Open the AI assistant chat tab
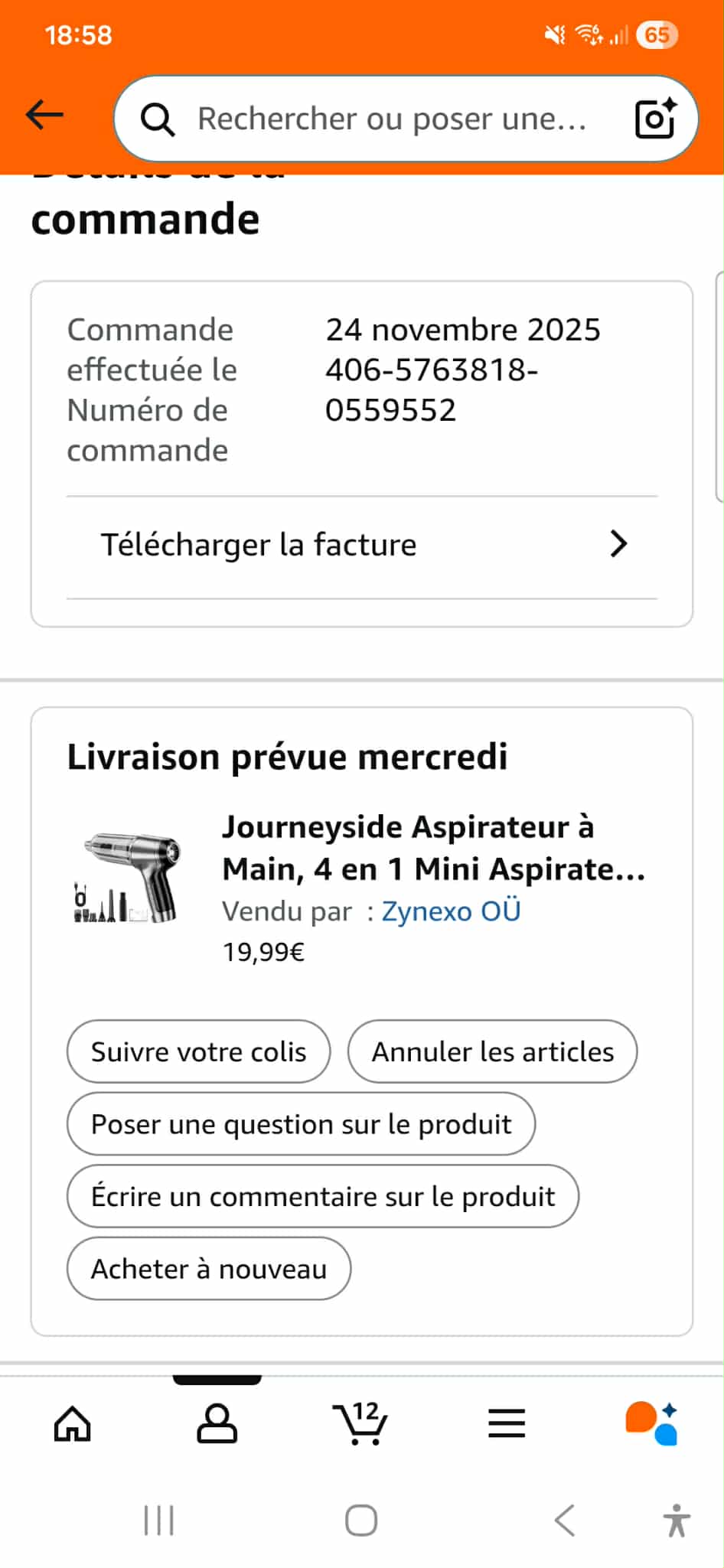724x1568 pixels. click(x=651, y=1423)
